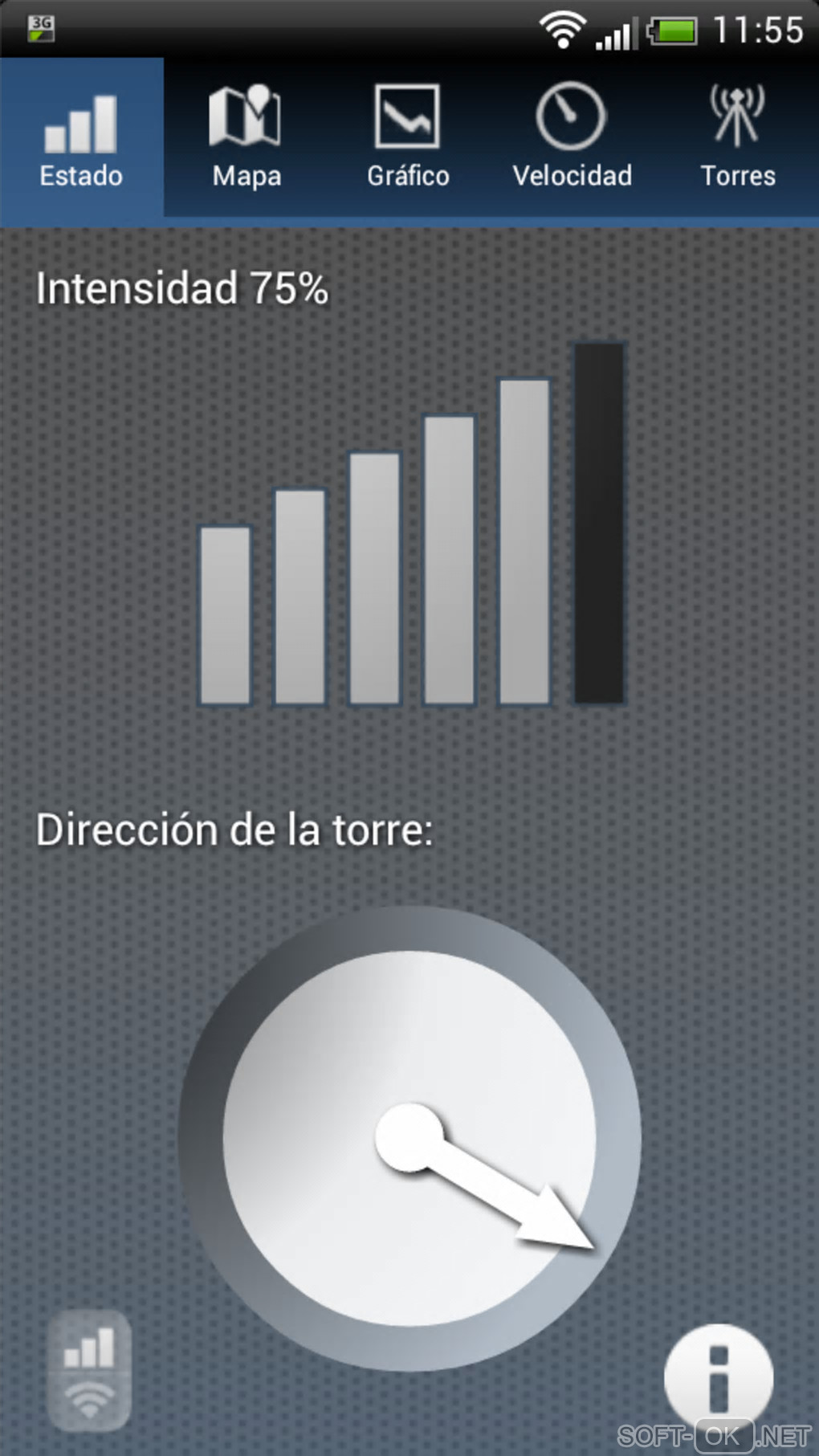This screenshot has height=1456, width=819.
Task: Switch to the Estado tab
Action: (x=81, y=138)
